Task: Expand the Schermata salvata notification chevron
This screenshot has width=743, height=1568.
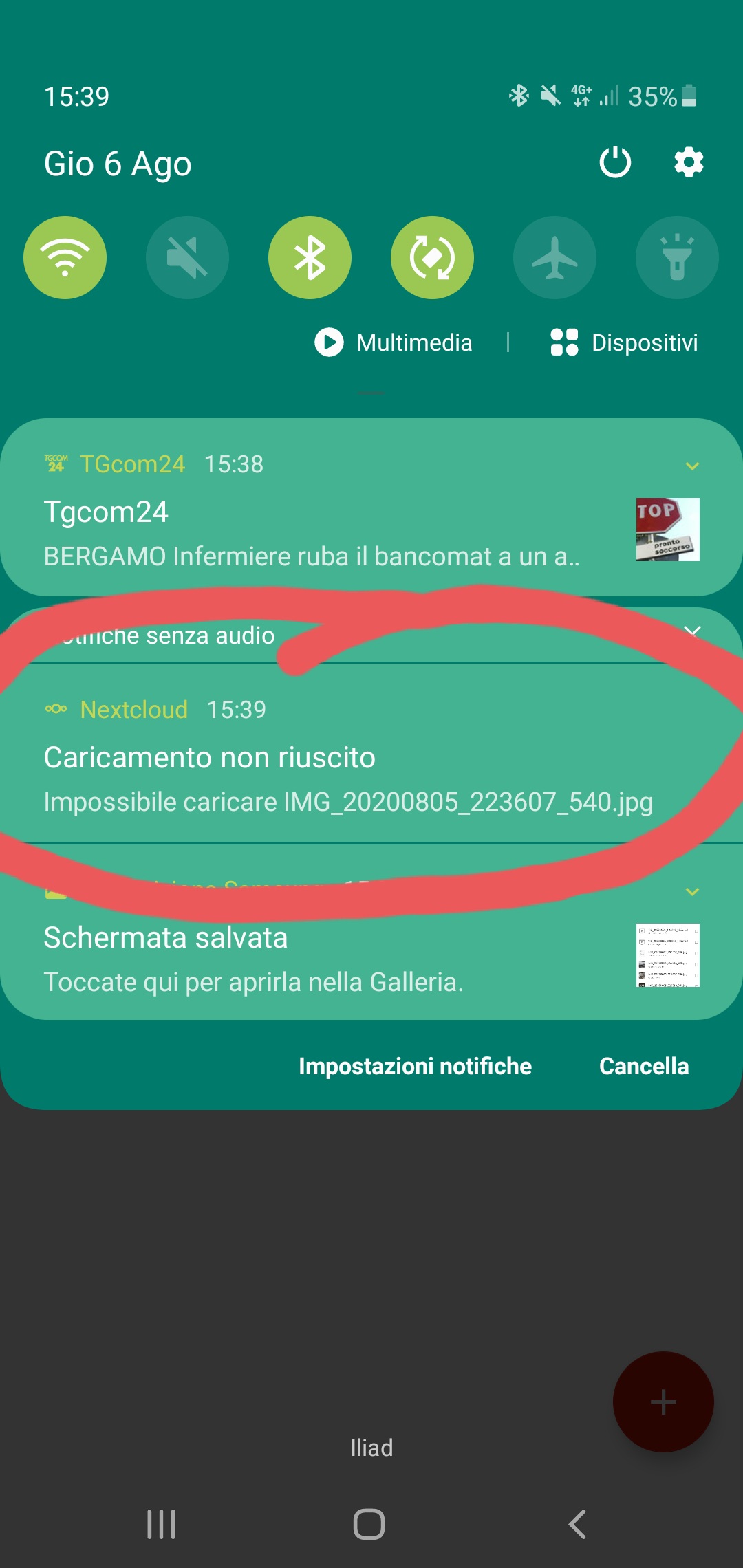Action: (692, 892)
